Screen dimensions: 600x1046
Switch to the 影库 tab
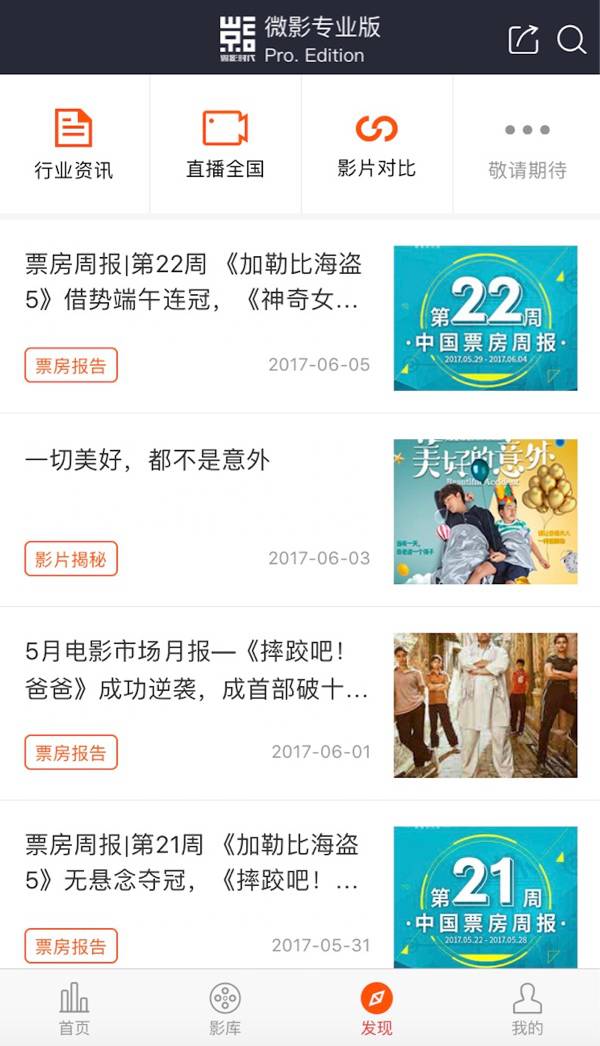[225, 1008]
